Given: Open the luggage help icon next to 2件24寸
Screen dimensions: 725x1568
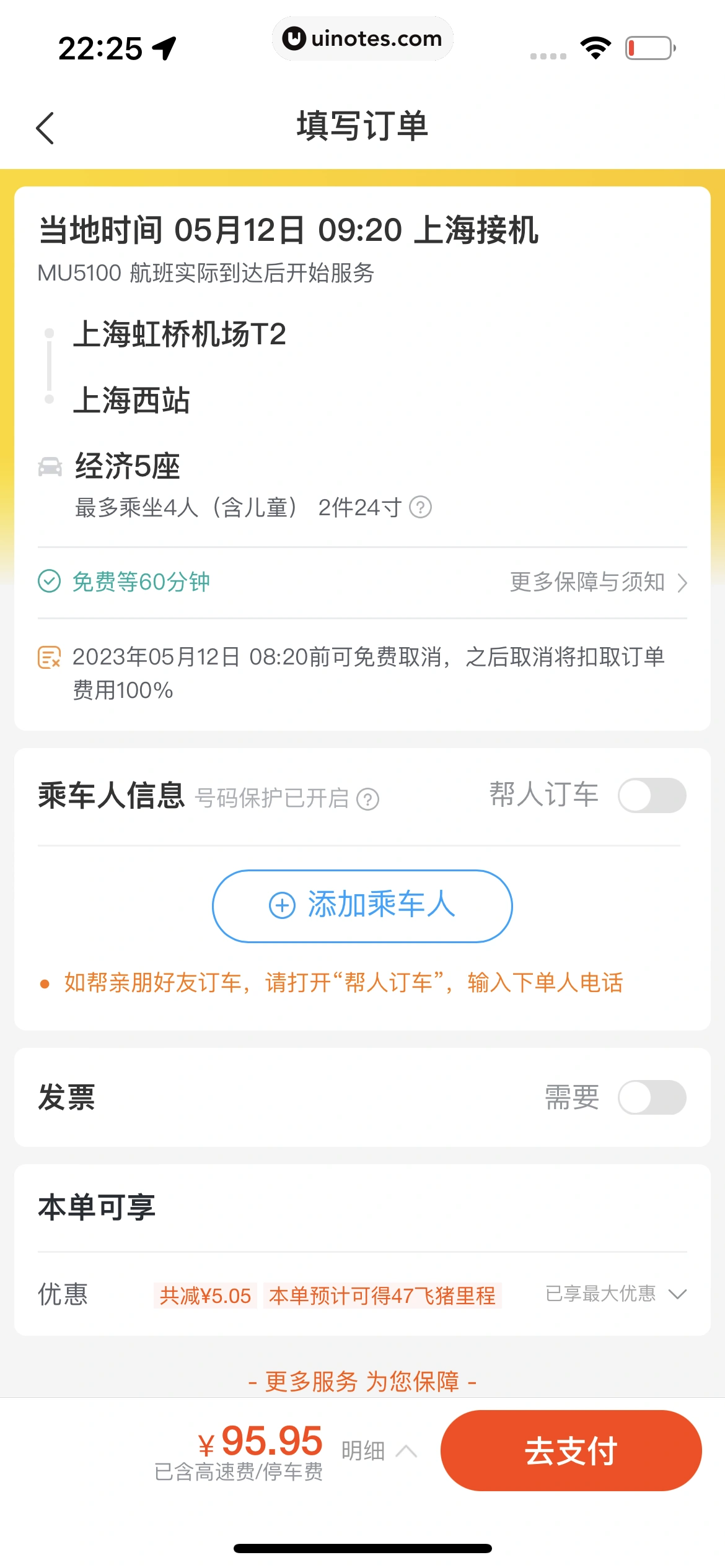Looking at the screenshot, I should 421,508.
